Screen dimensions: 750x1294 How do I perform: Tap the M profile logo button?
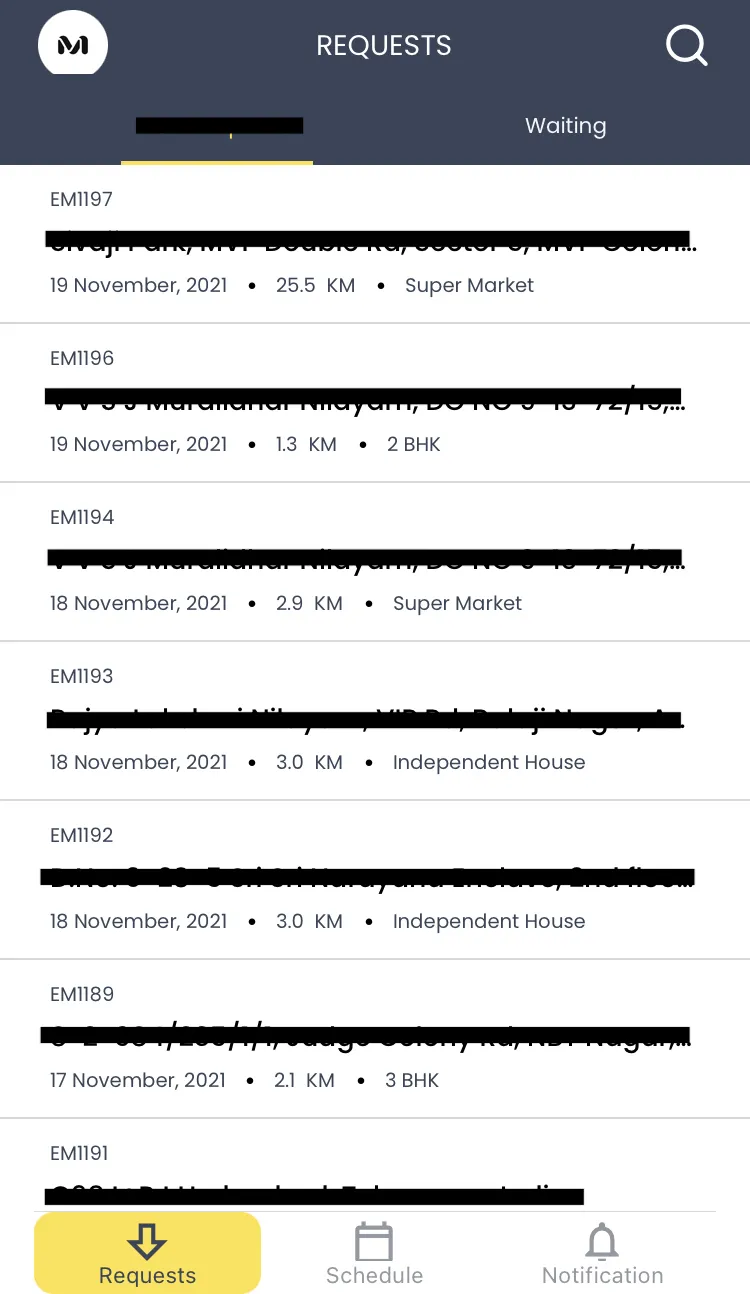(x=72, y=45)
